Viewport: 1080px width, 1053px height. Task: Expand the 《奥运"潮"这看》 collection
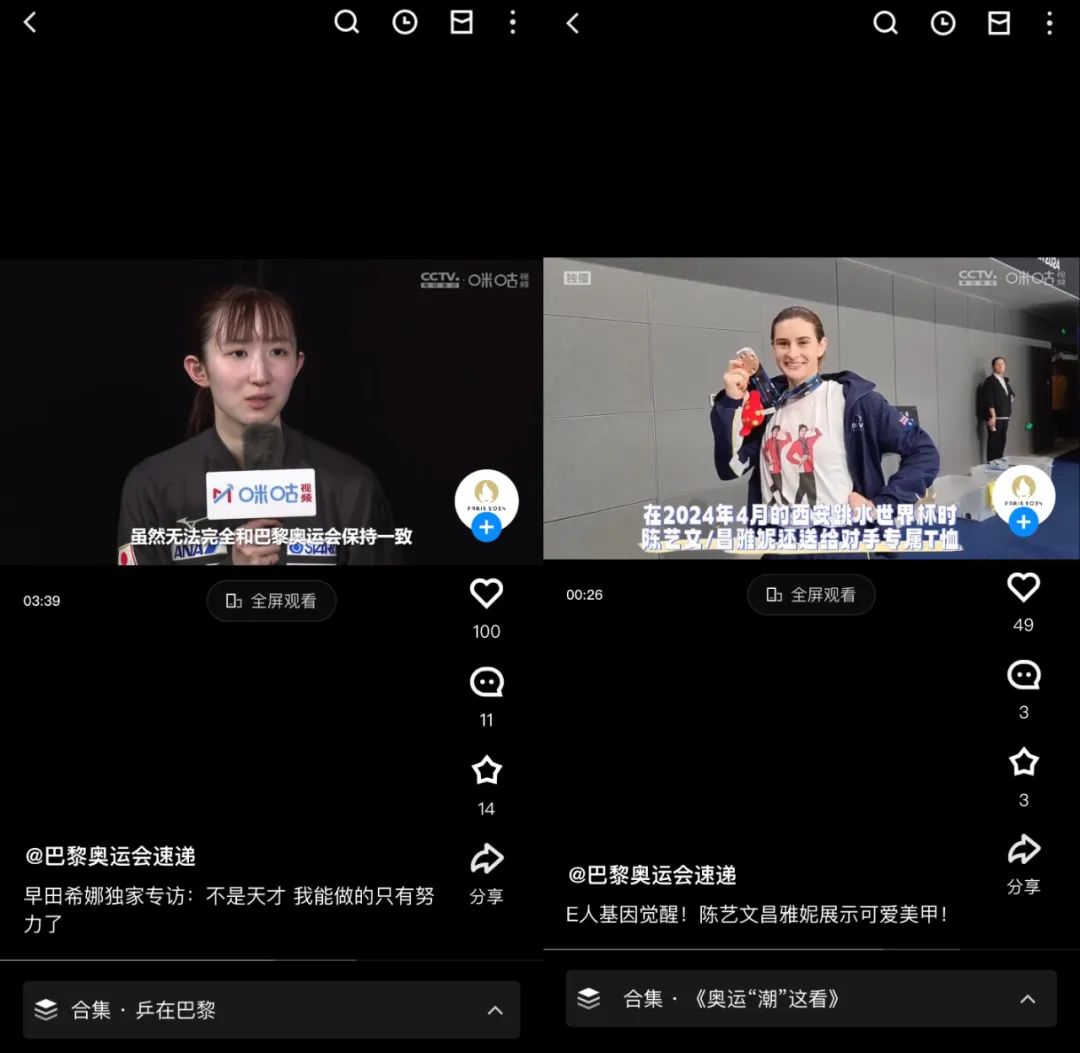pyautogui.click(x=1027, y=999)
